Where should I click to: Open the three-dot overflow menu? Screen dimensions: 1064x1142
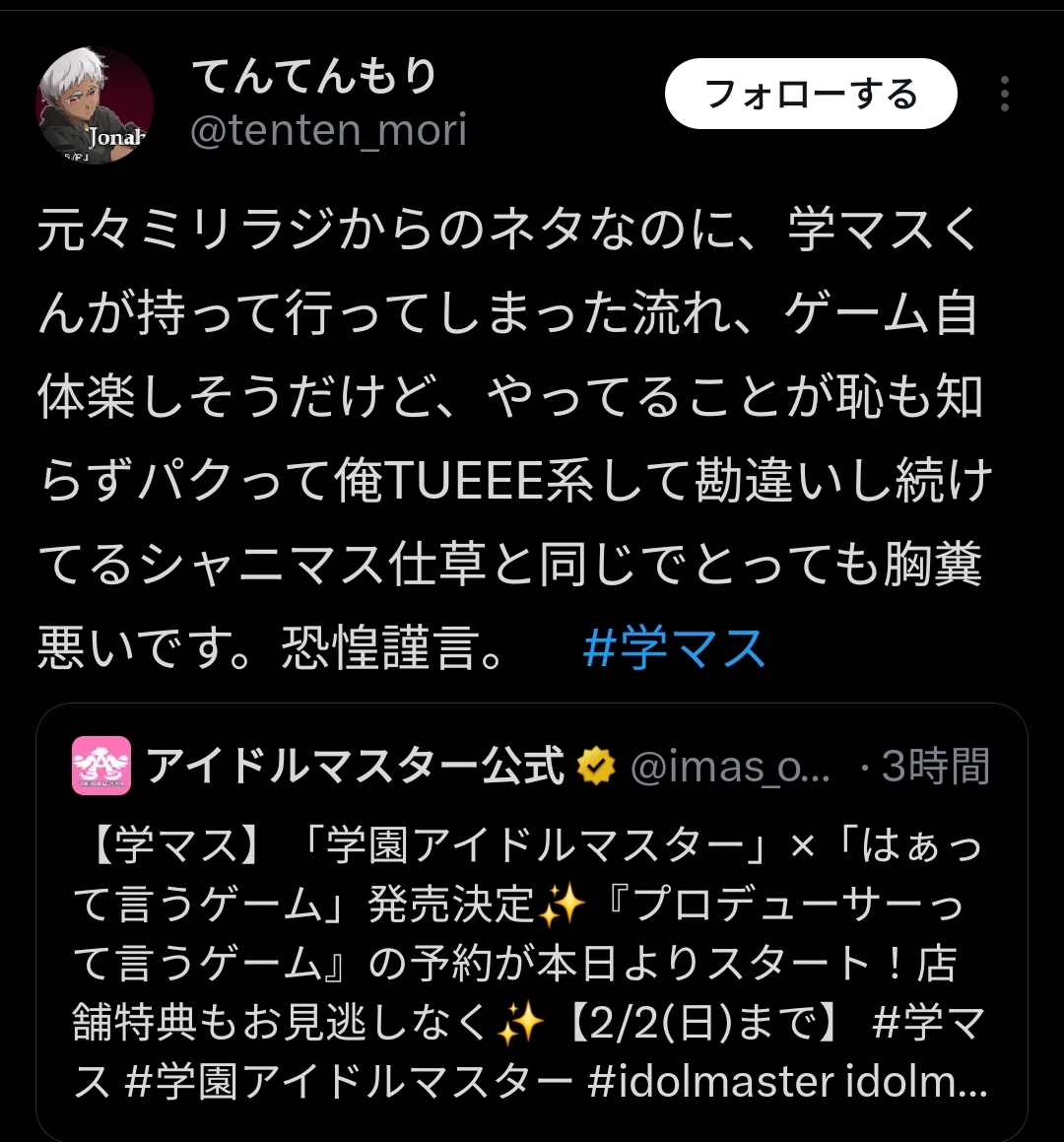click(x=1004, y=95)
